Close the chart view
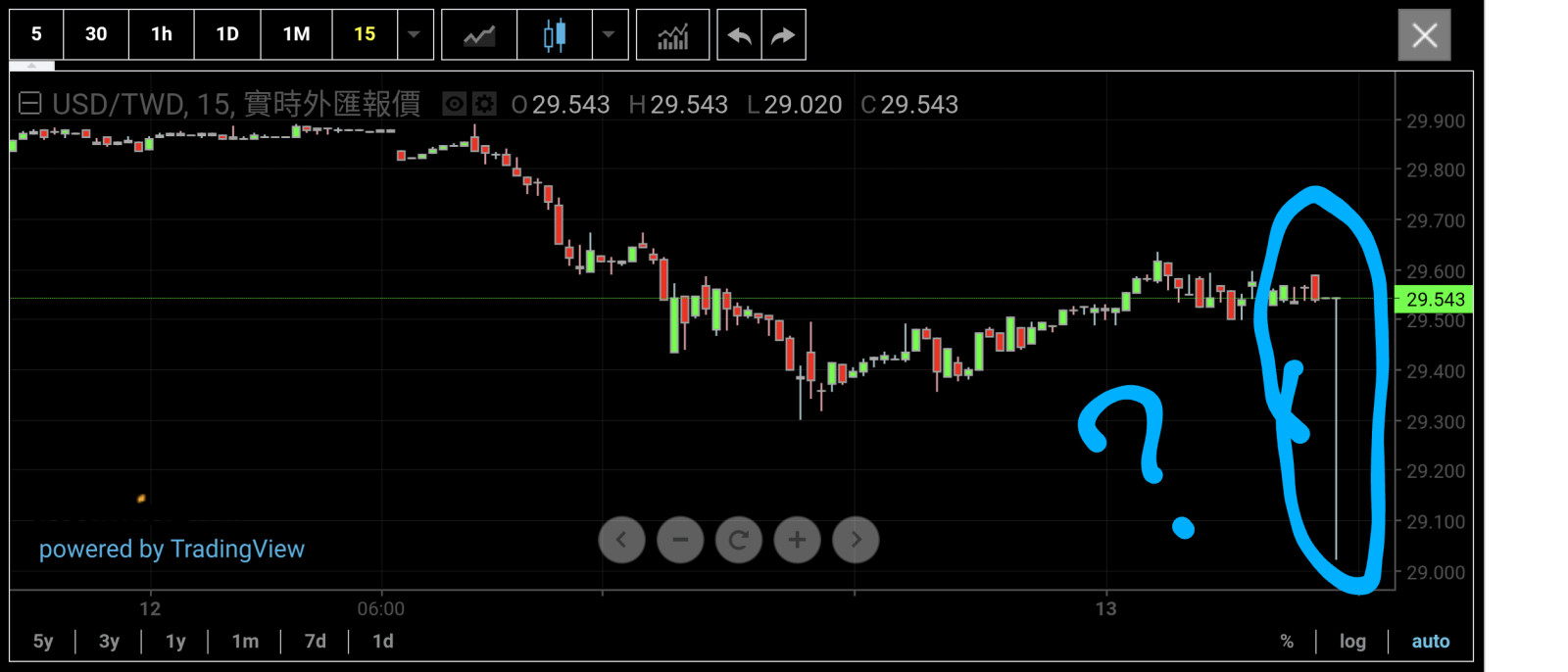The width and height of the screenshot is (1568, 672). click(x=1424, y=35)
